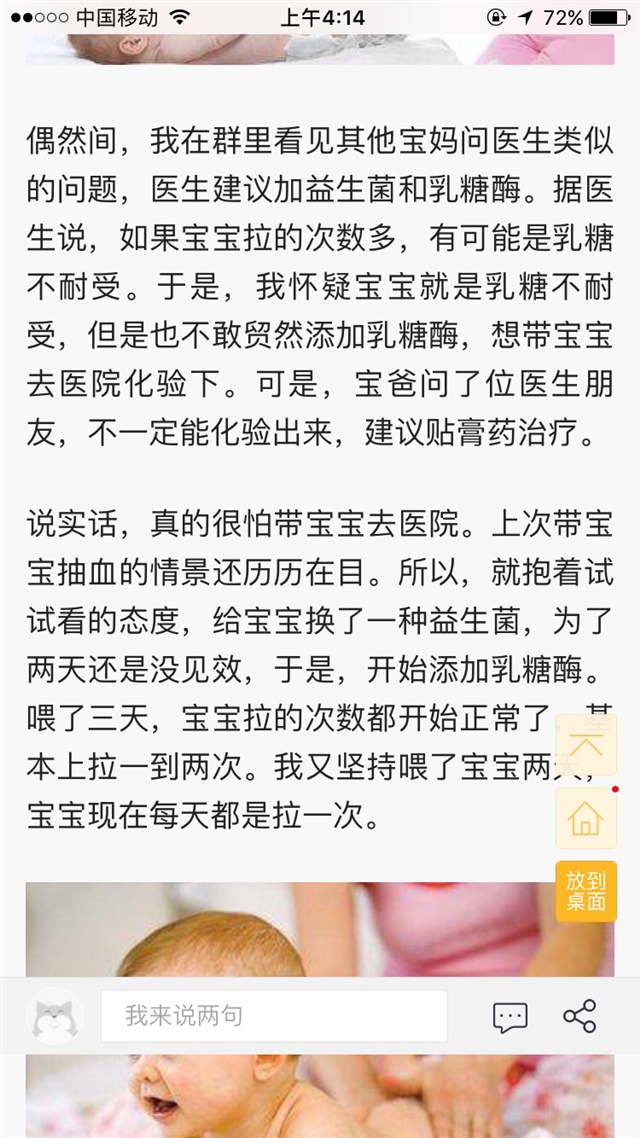This screenshot has height=1138, width=640.
Task: Tap the 我来说两句 comment input field
Action: [x=274, y=1016]
